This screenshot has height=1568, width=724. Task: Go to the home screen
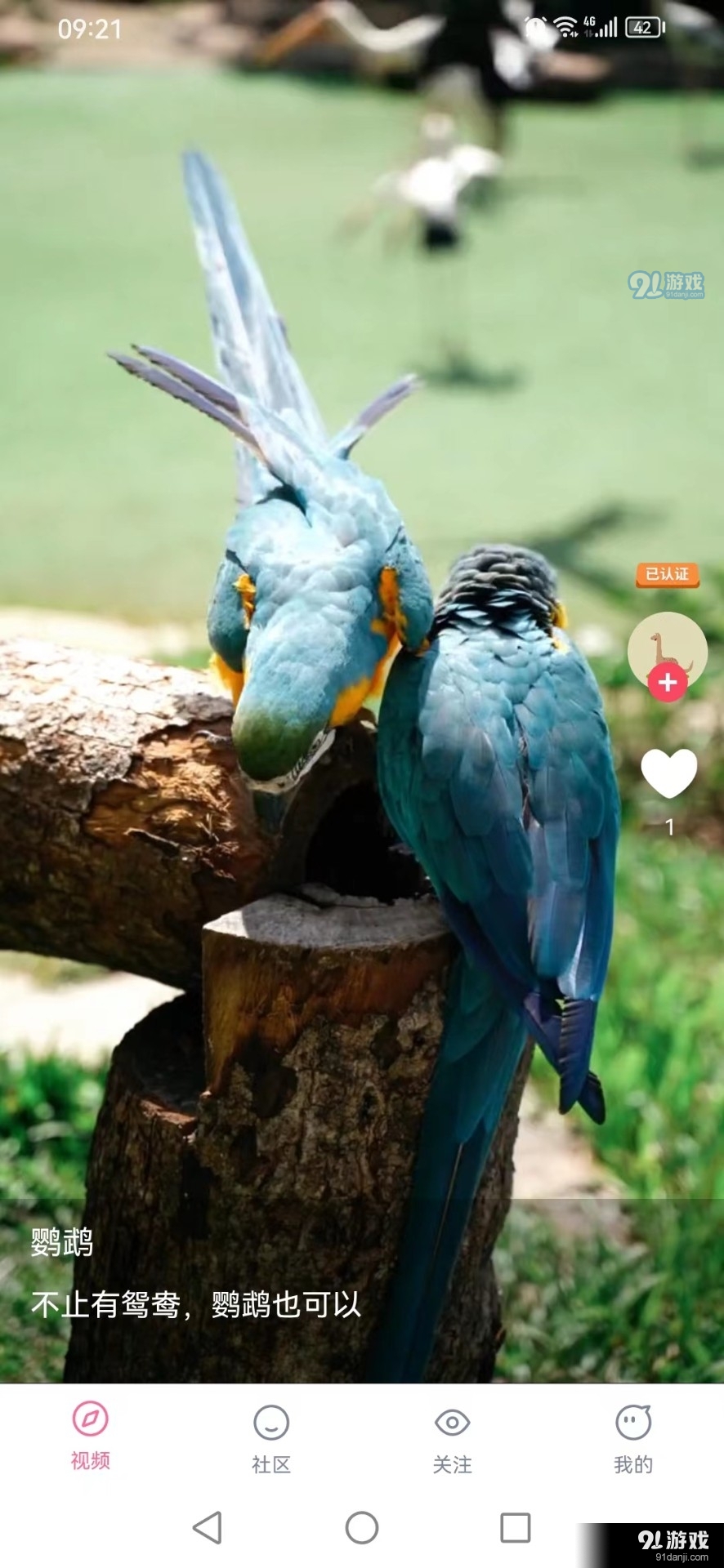click(362, 1527)
